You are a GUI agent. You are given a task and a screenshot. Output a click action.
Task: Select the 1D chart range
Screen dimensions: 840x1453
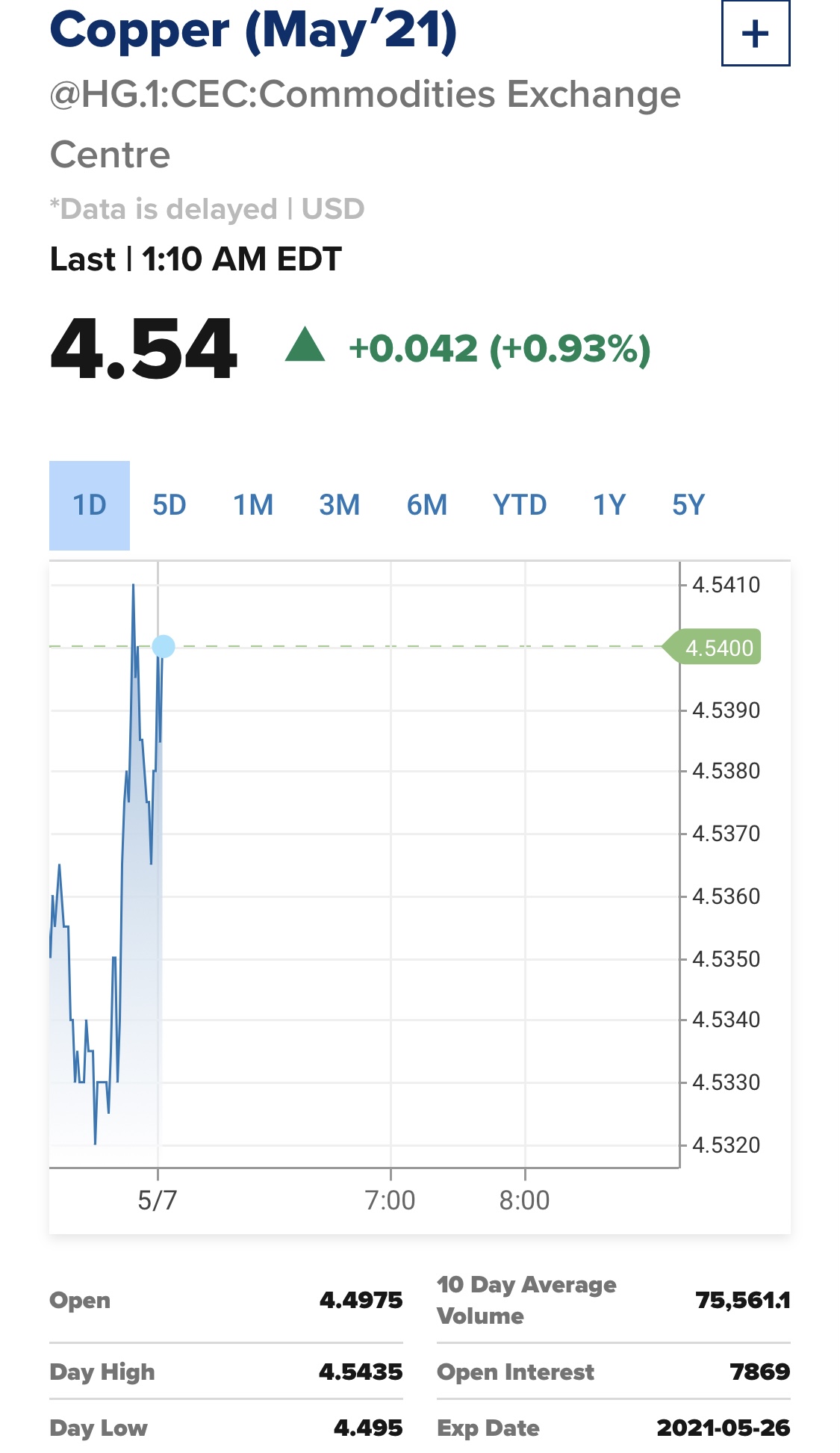click(90, 506)
